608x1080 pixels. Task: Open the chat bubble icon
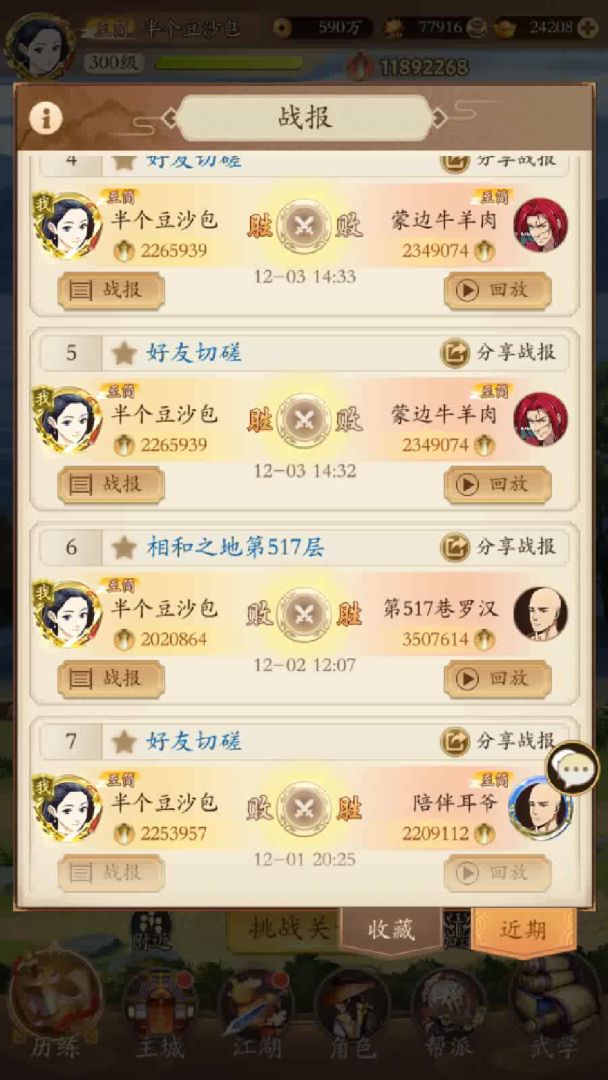(x=573, y=769)
